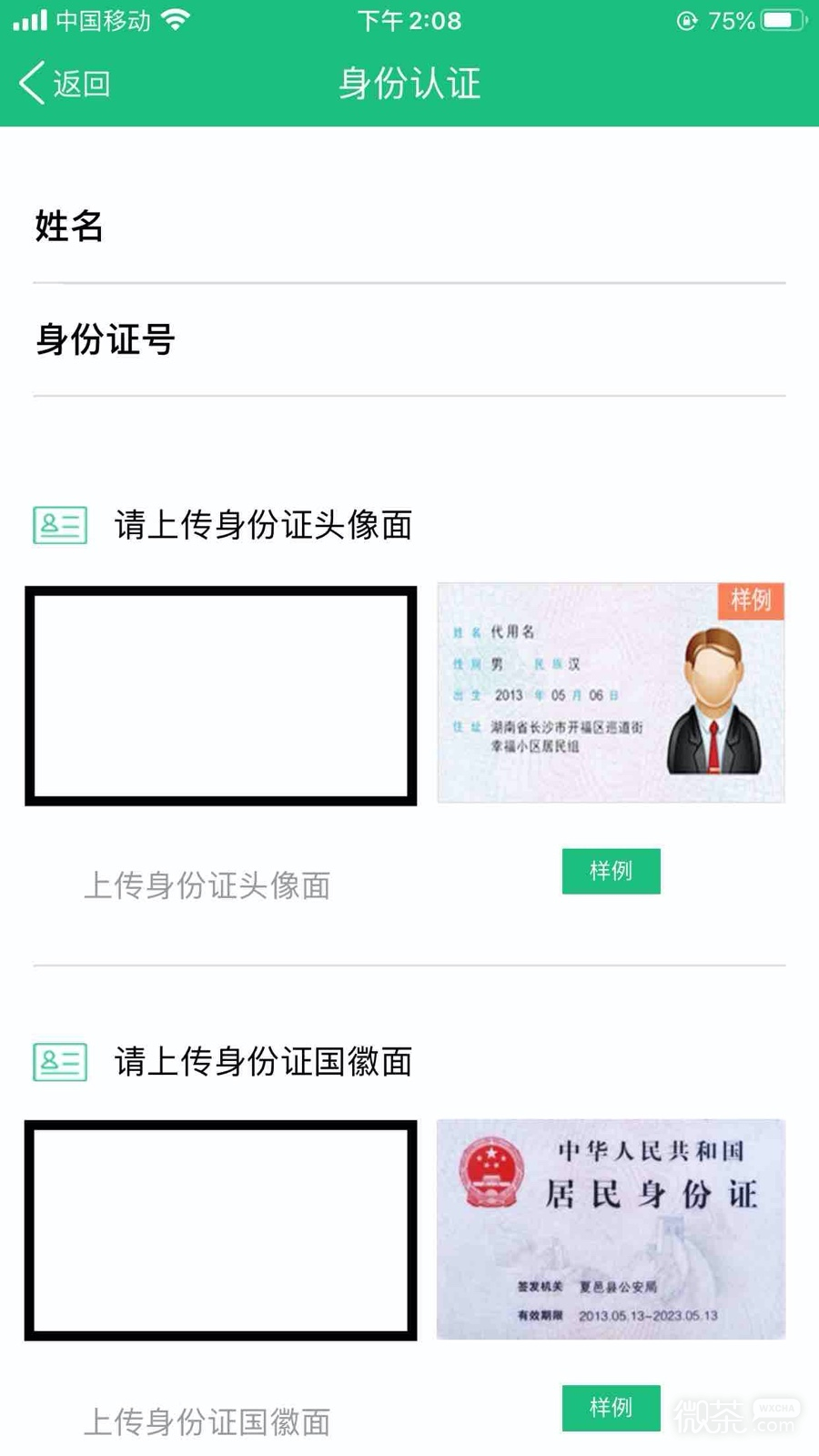The height and width of the screenshot is (1456, 819).
Task: Click the ID card icon beside 请上传身份证国徽面
Action: point(58,1061)
